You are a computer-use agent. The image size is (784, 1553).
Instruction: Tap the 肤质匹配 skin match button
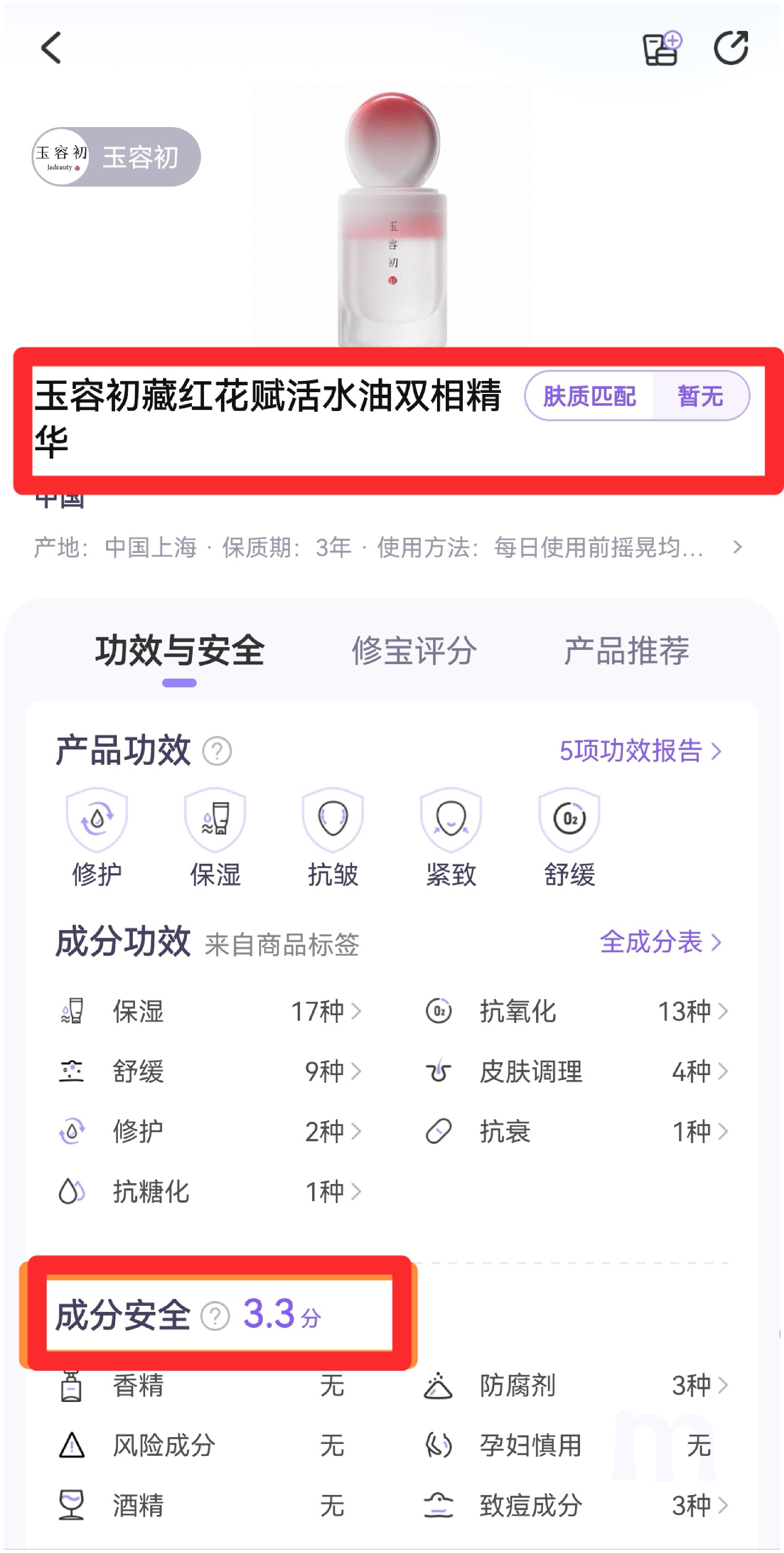[x=636, y=396]
